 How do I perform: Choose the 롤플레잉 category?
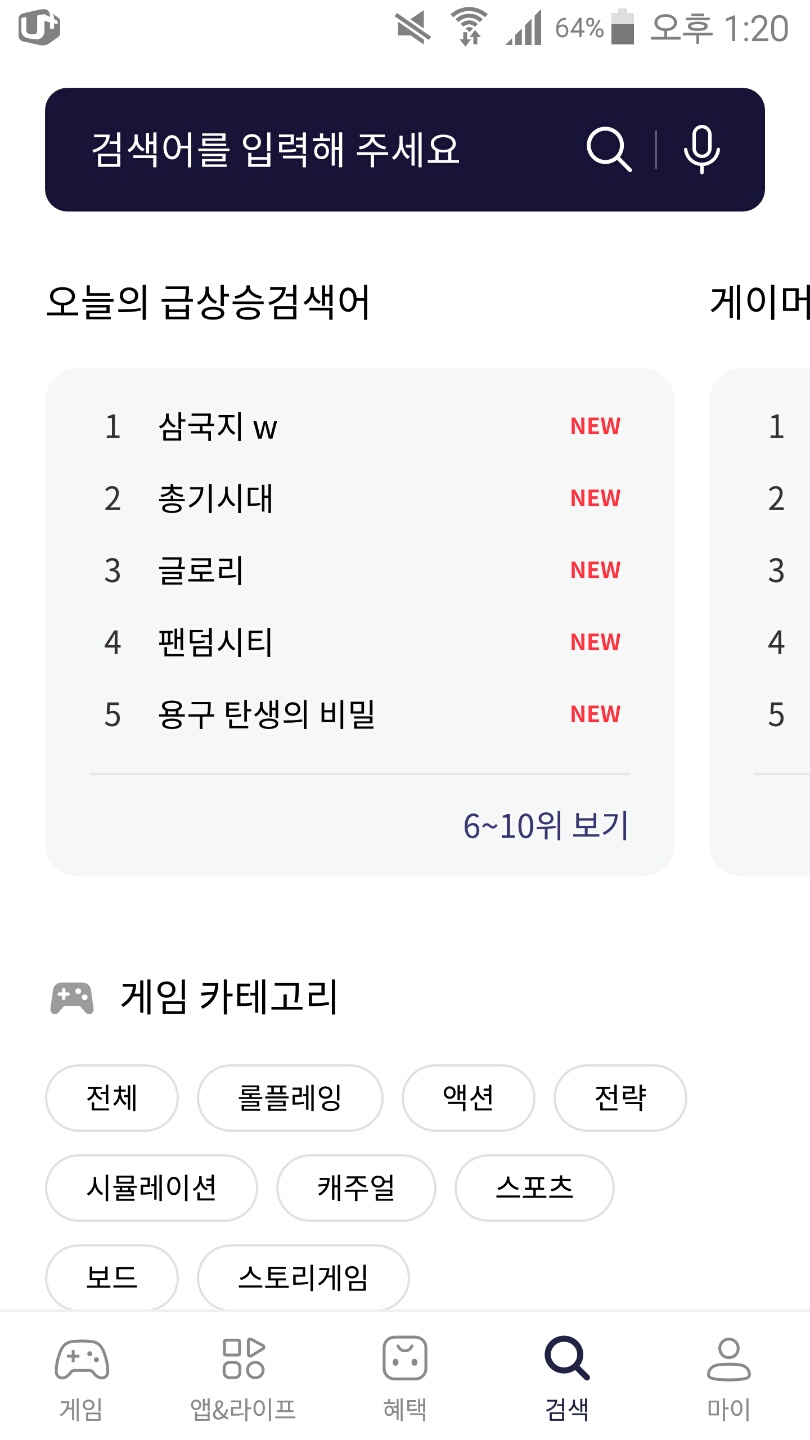pos(290,1098)
